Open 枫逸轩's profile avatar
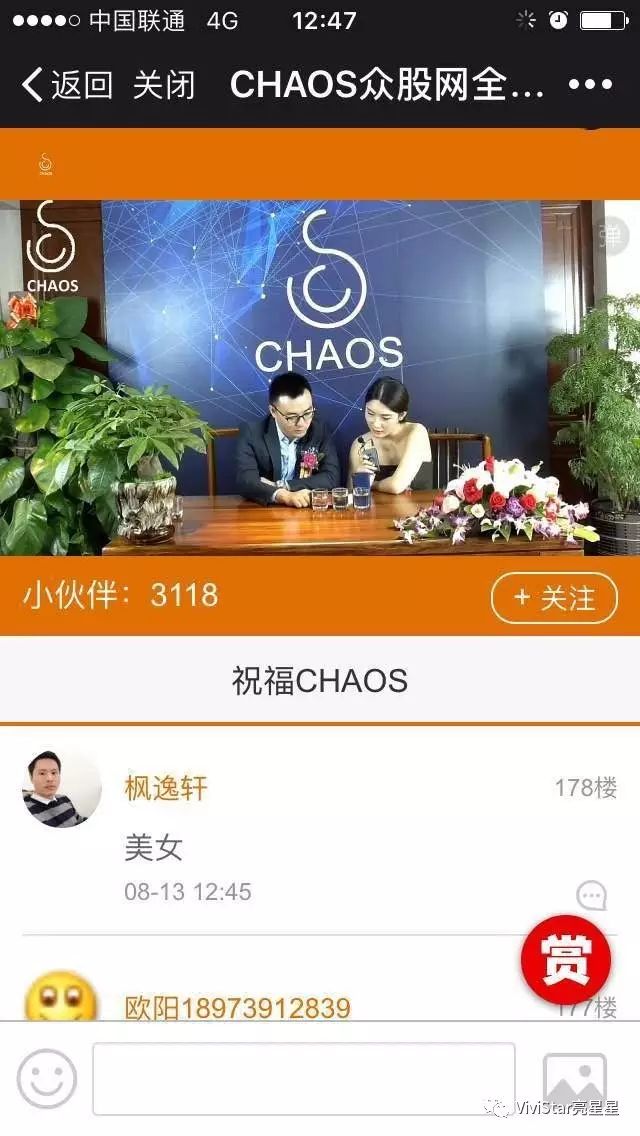Image resolution: width=640 pixels, height=1136 pixels. [x=62, y=788]
